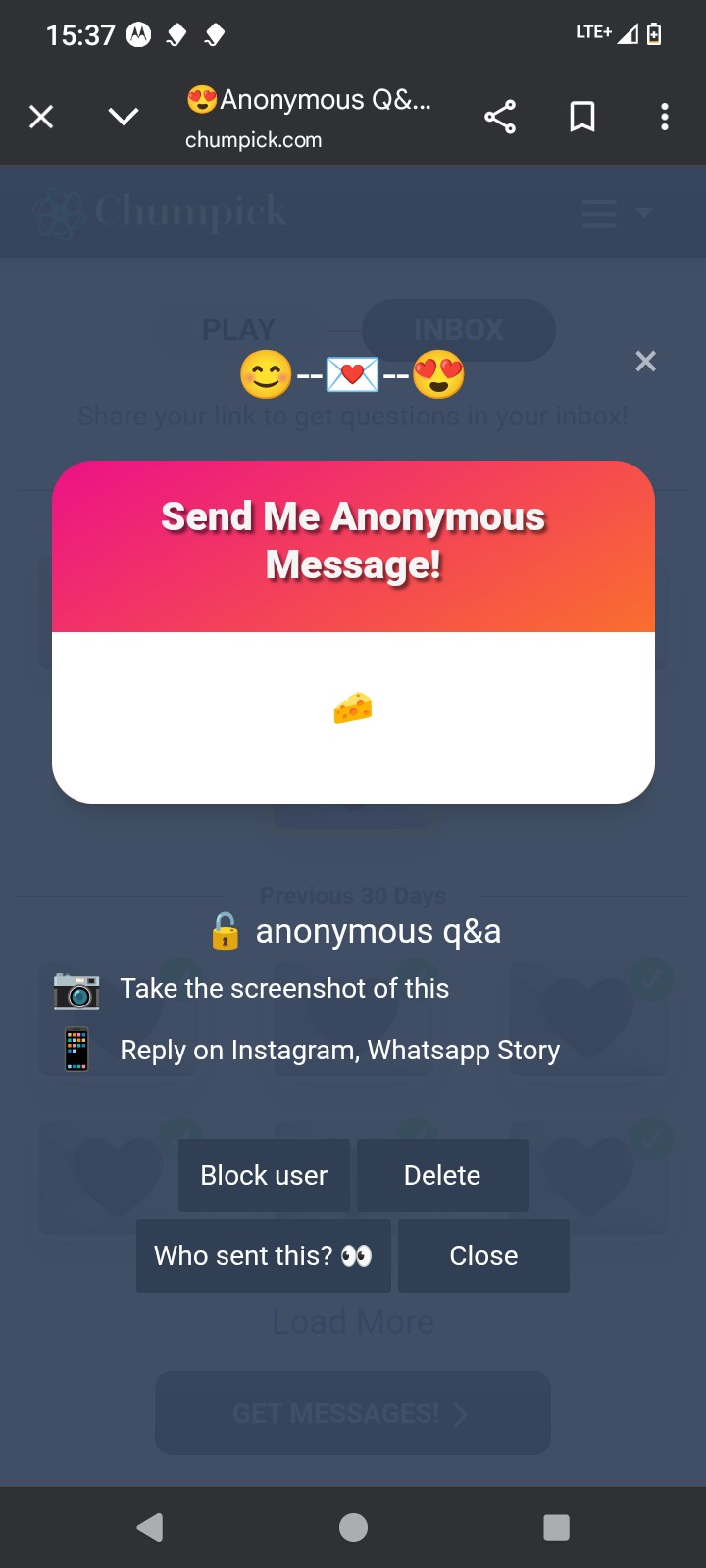706x1568 pixels.
Task: Dismiss the anonymous message popup with X
Action: pyautogui.click(x=645, y=362)
